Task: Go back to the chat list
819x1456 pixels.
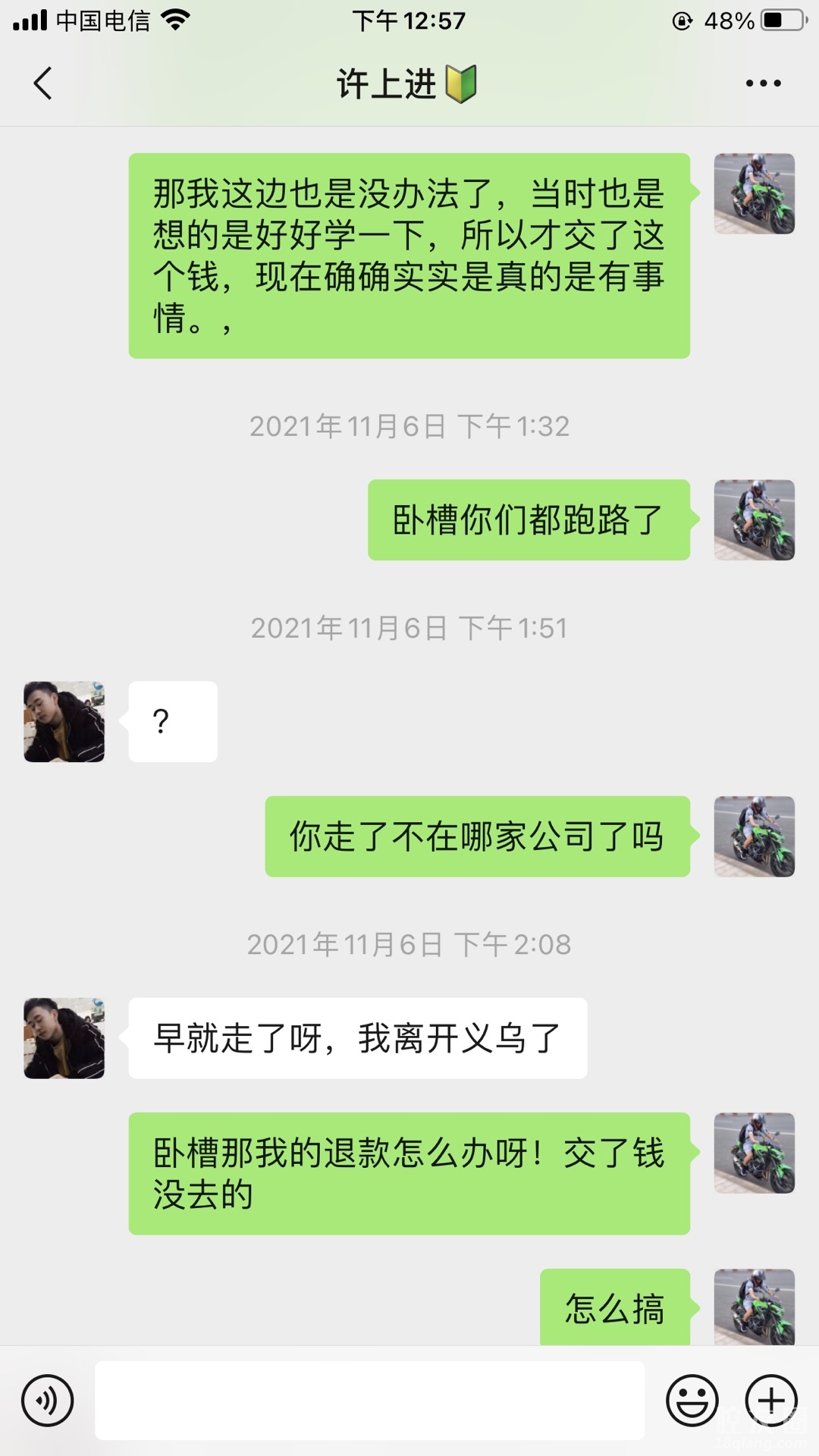Action: [43, 83]
